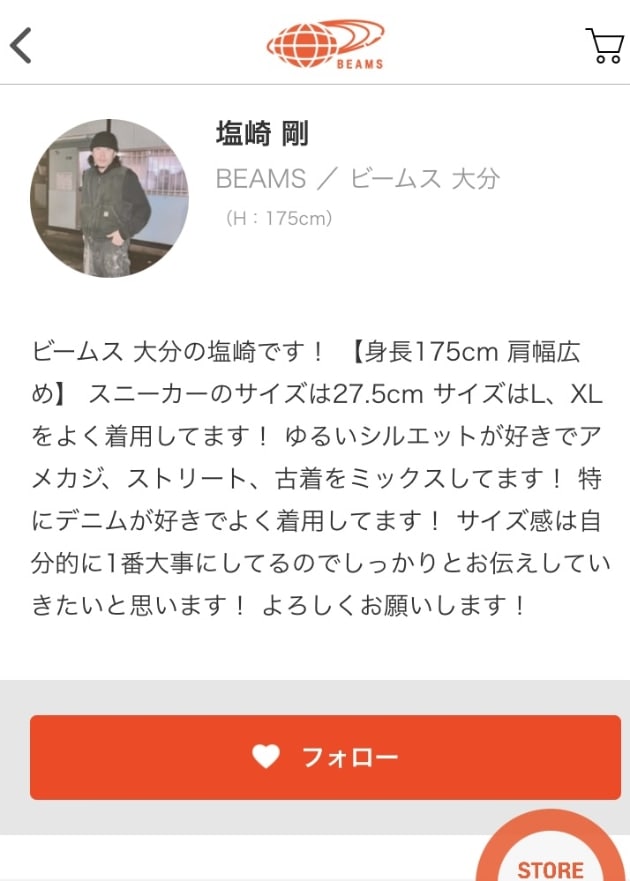Tap the フォロー follow button
This screenshot has width=630, height=881.
point(325,757)
